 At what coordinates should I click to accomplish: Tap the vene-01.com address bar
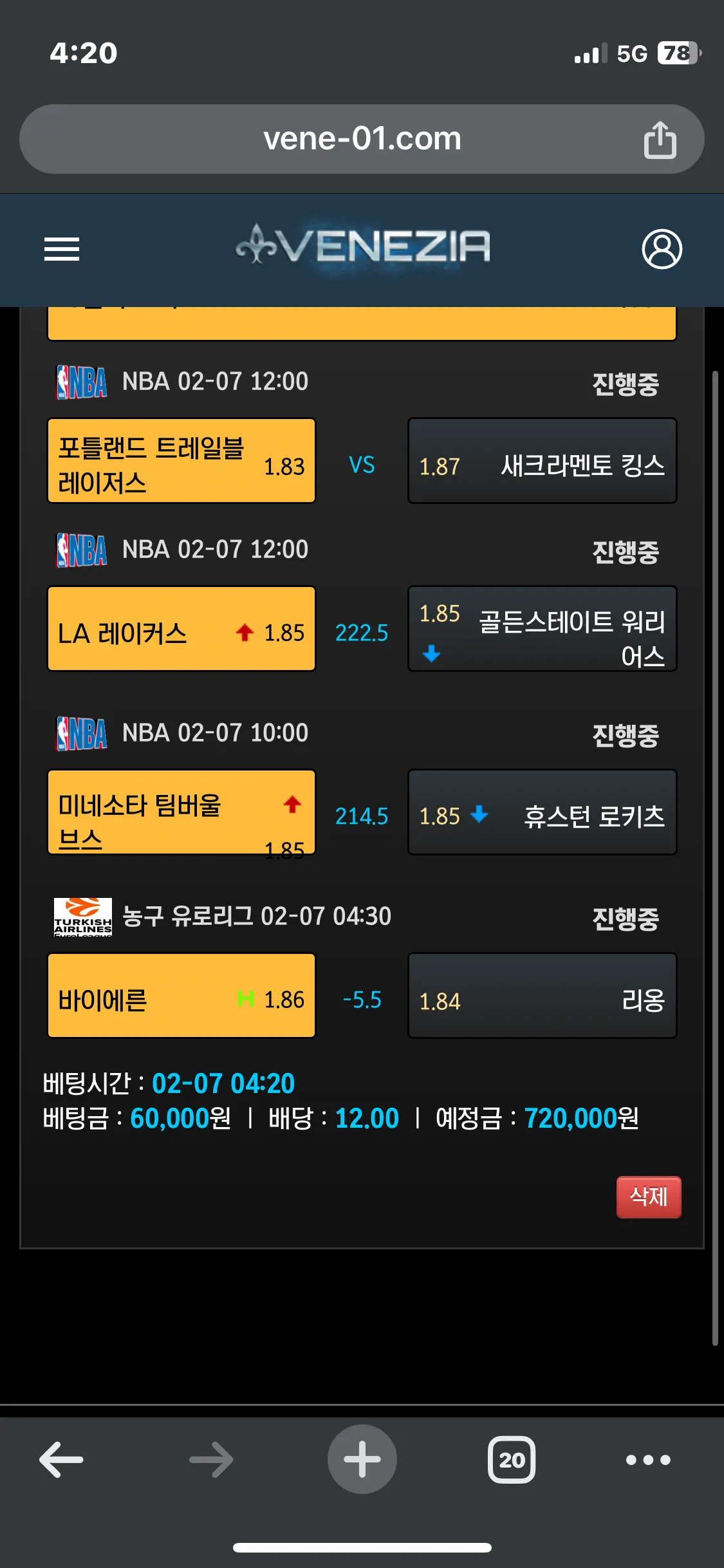point(362,139)
